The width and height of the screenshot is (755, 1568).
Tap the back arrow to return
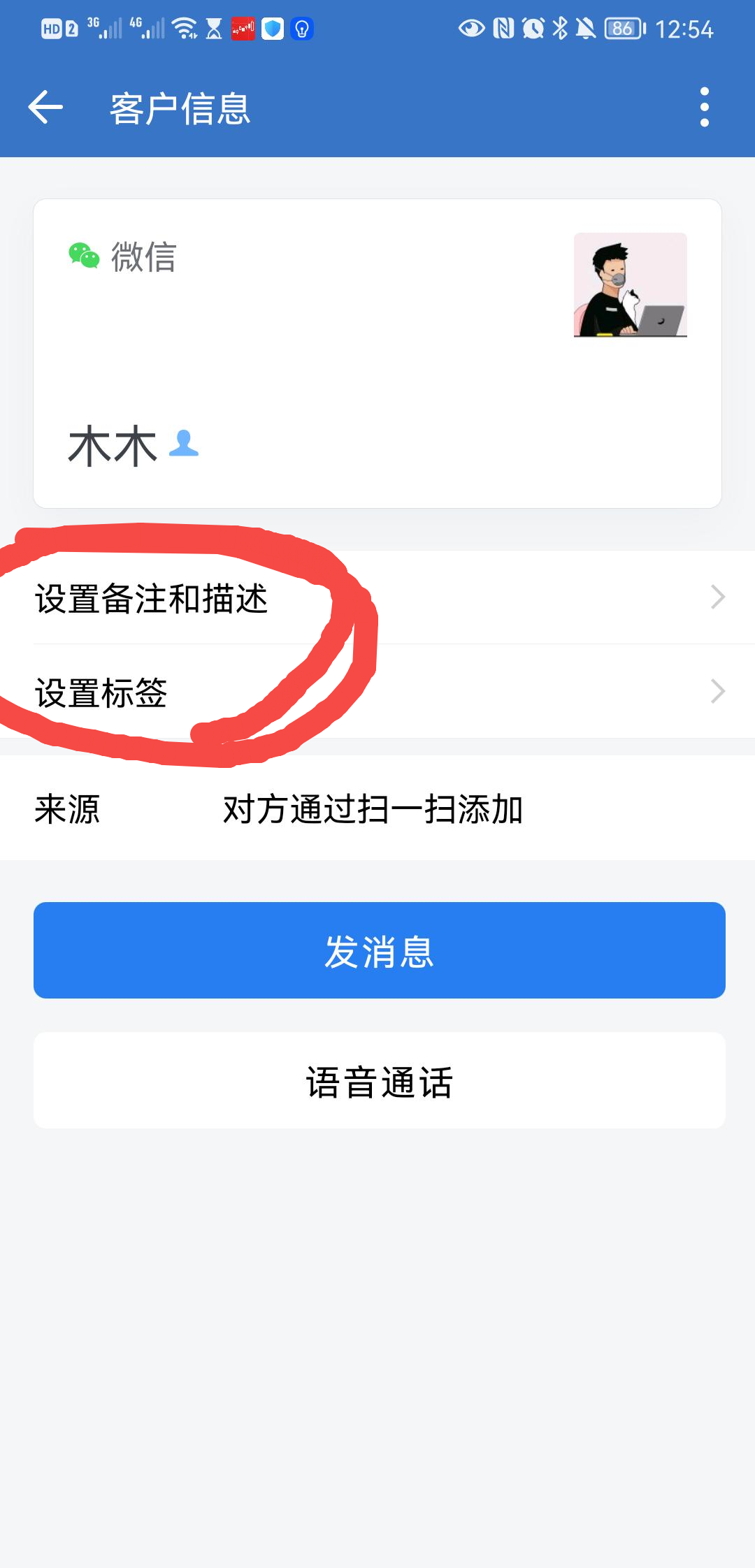43,108
